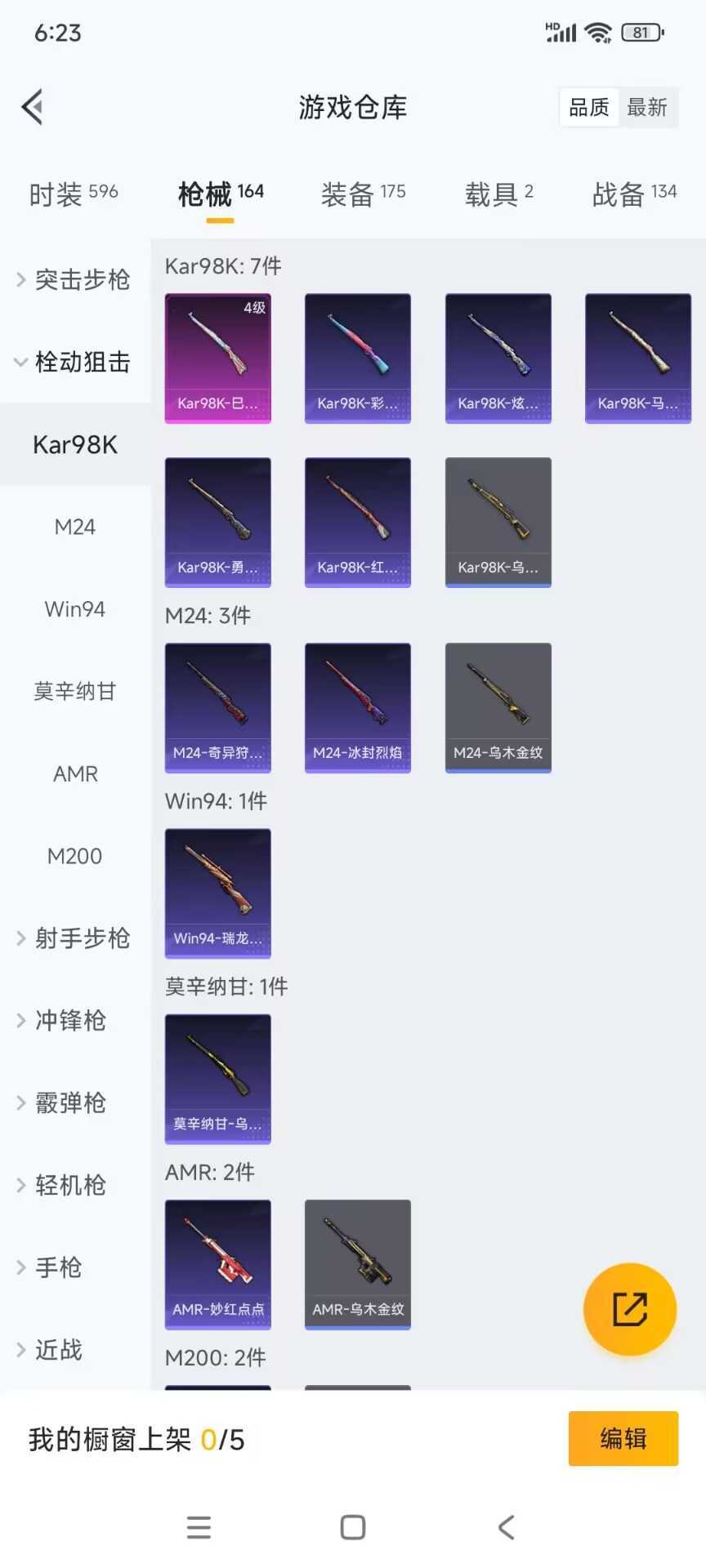Go back using the top-left arrow

click(33, 107)
